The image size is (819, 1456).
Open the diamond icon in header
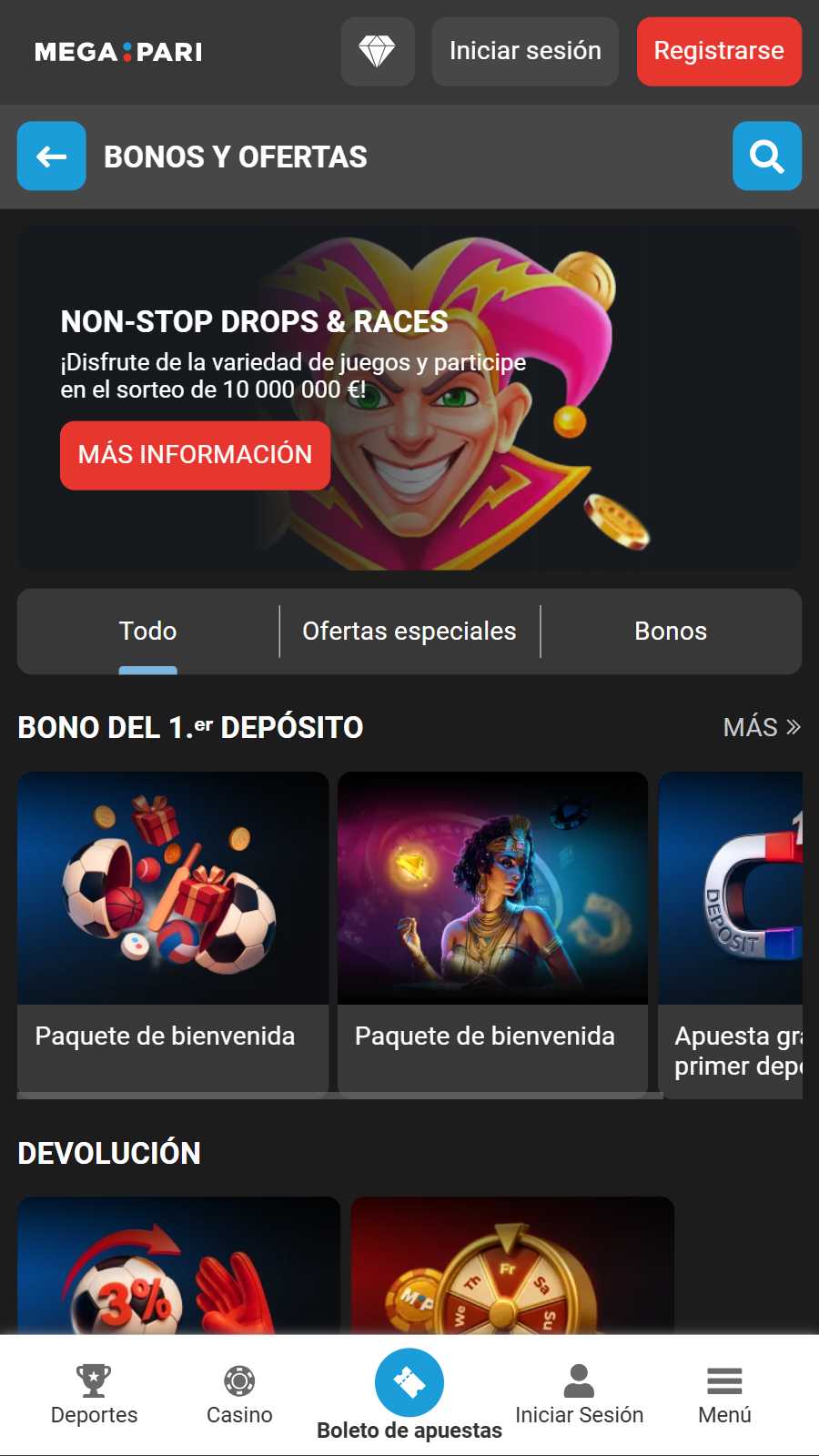point(377,52)
